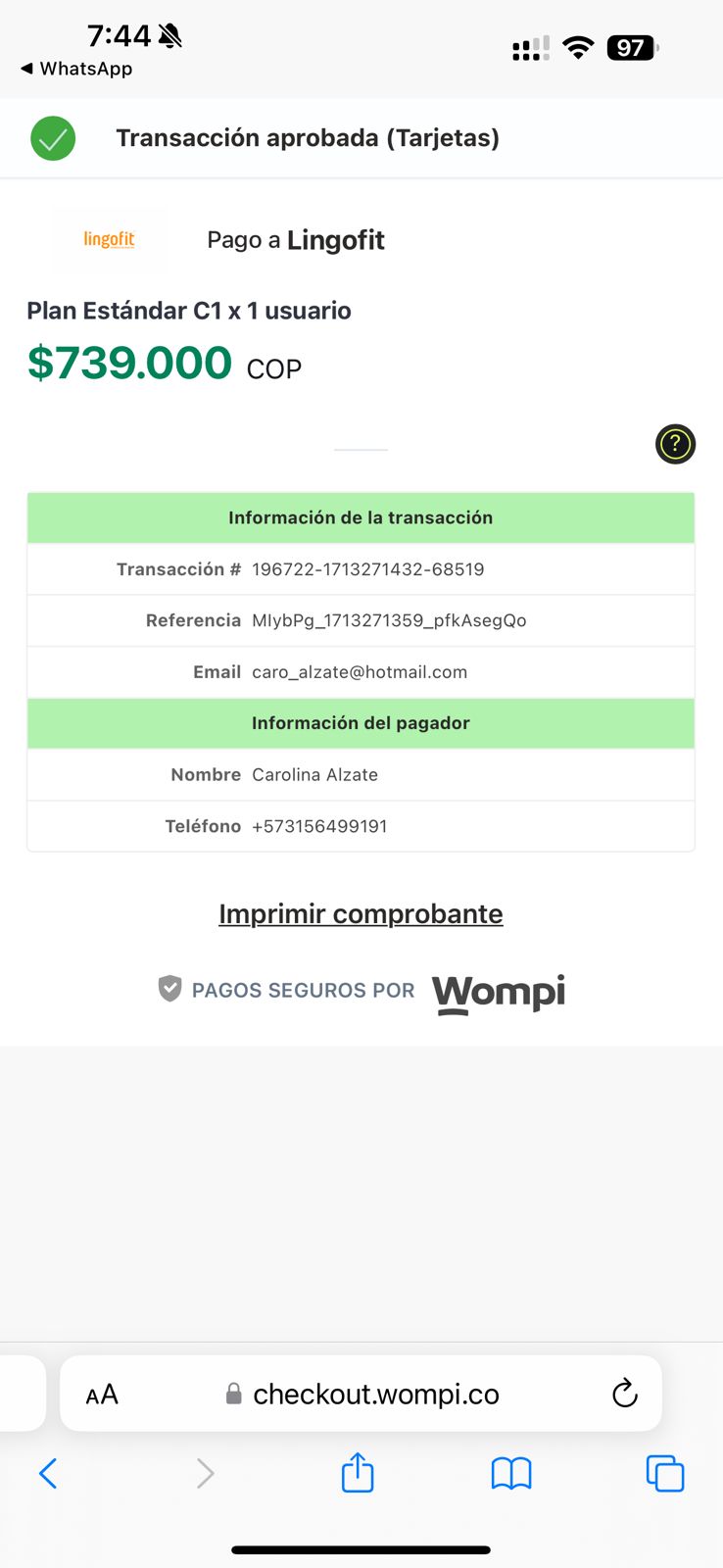Go back to previous page
This screenshot has height=1568, width=723.
[x=47, y=1473]
